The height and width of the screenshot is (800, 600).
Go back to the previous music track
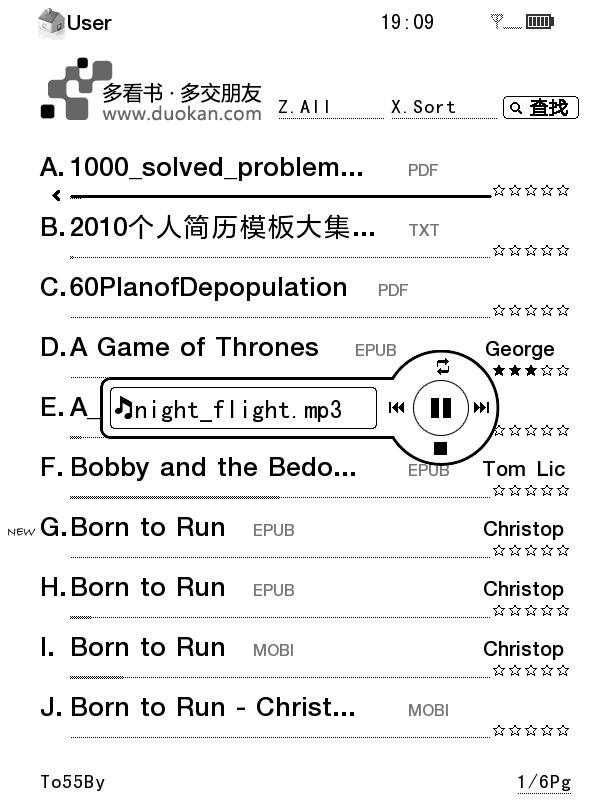(x=397, y=407)
